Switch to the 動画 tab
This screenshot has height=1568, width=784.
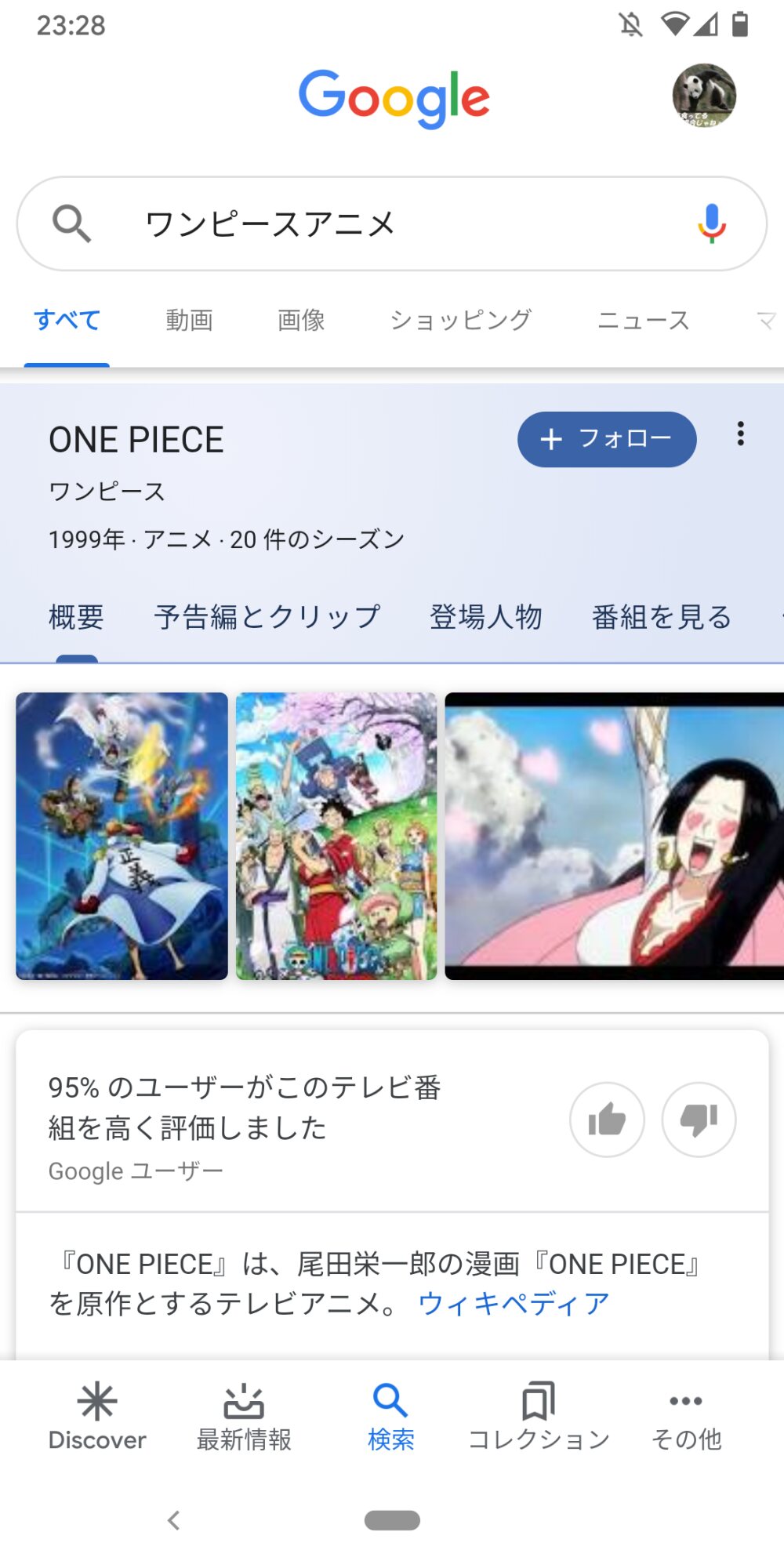click(x=189, y=320)
